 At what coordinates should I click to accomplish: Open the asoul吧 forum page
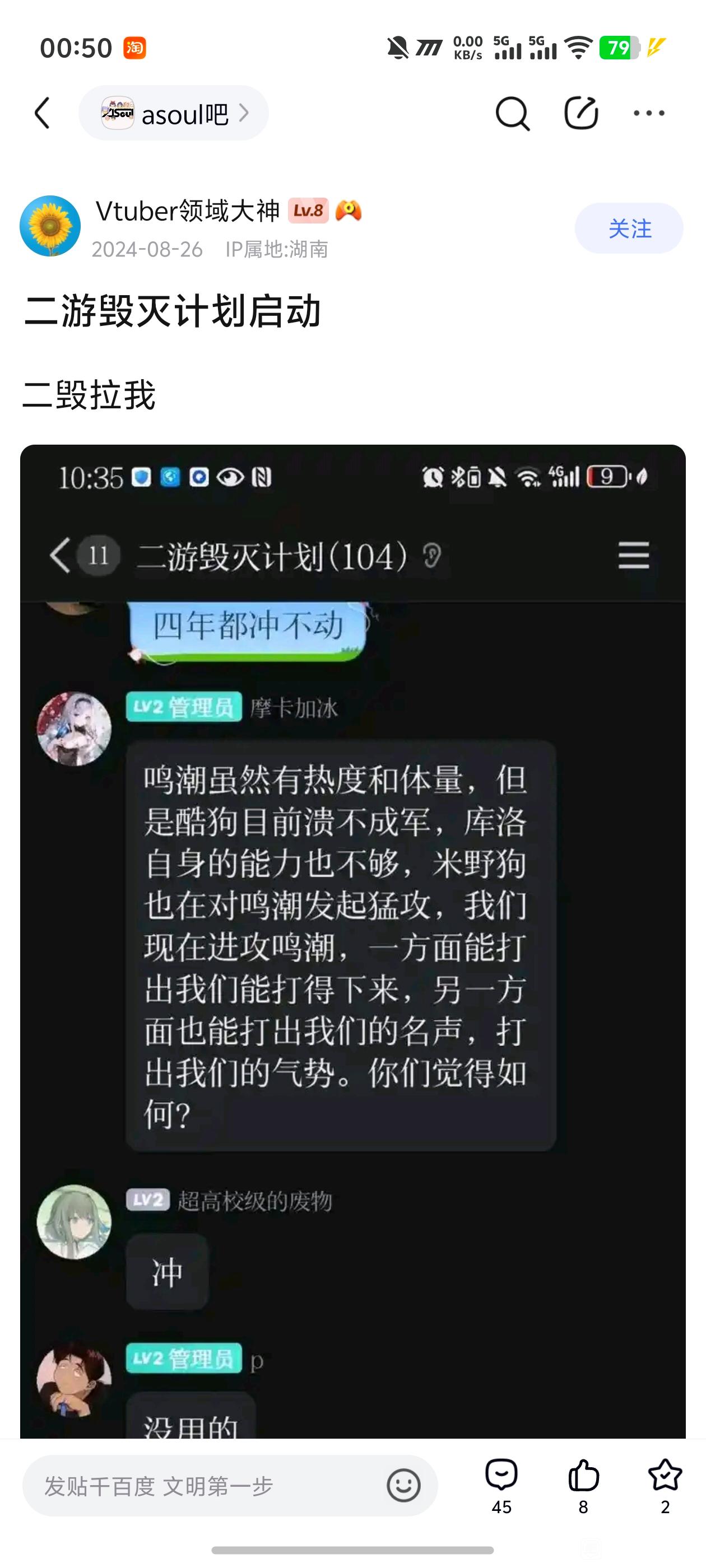(174, 114)
